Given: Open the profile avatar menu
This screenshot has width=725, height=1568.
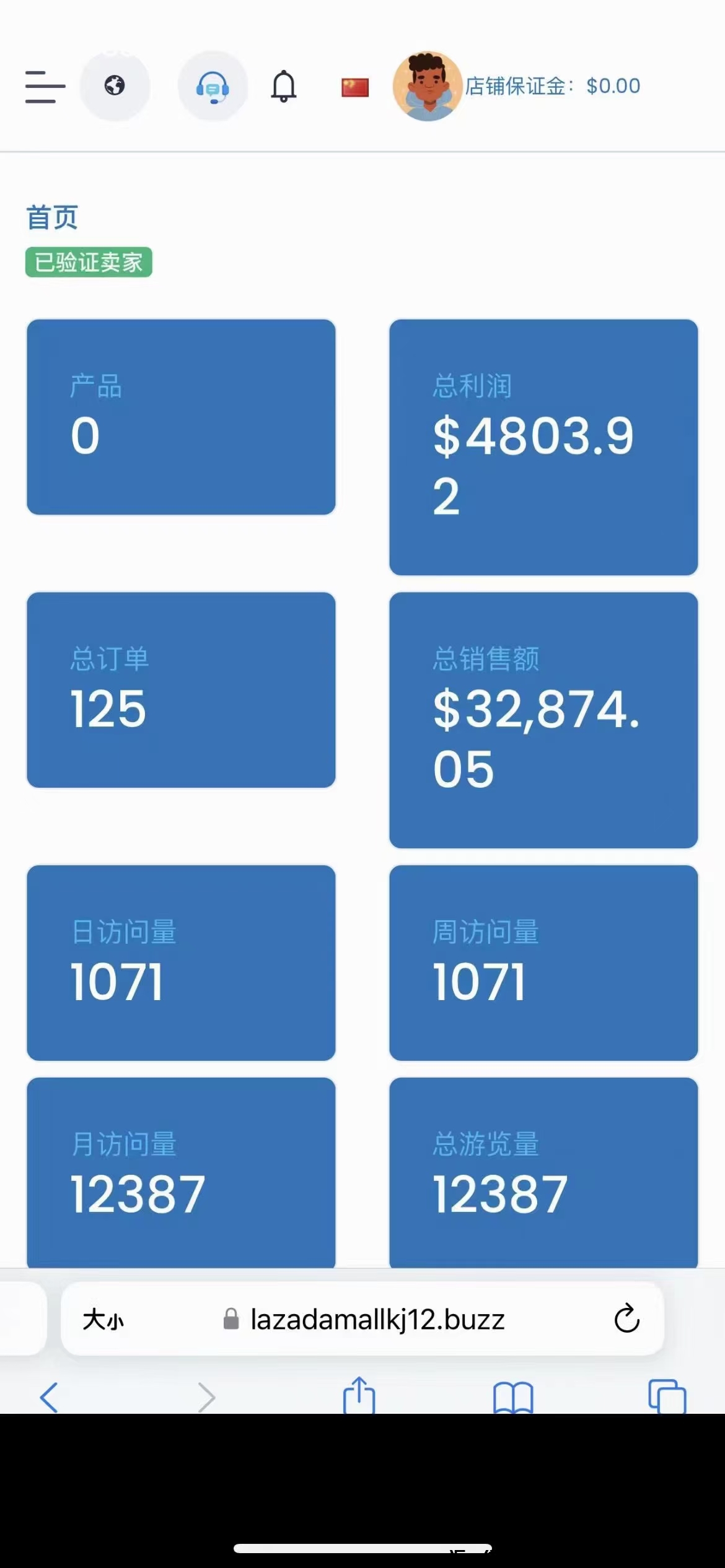Looking at the screenshot, I should tap(428, 86).
